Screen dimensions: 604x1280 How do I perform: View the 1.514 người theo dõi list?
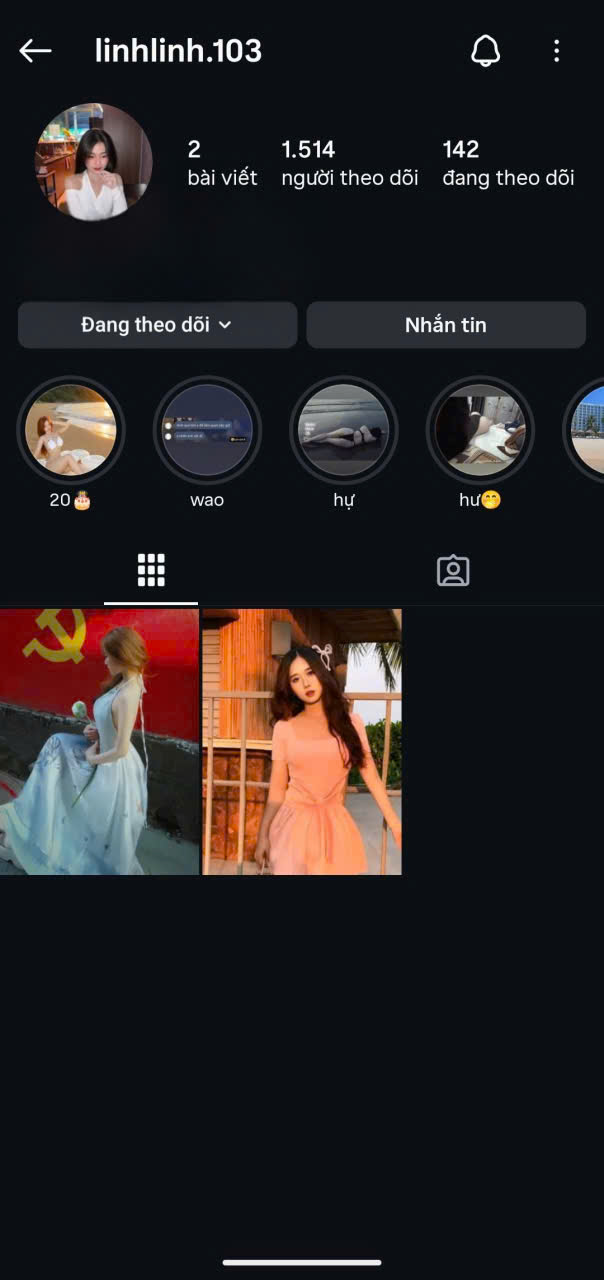[349, 163]
